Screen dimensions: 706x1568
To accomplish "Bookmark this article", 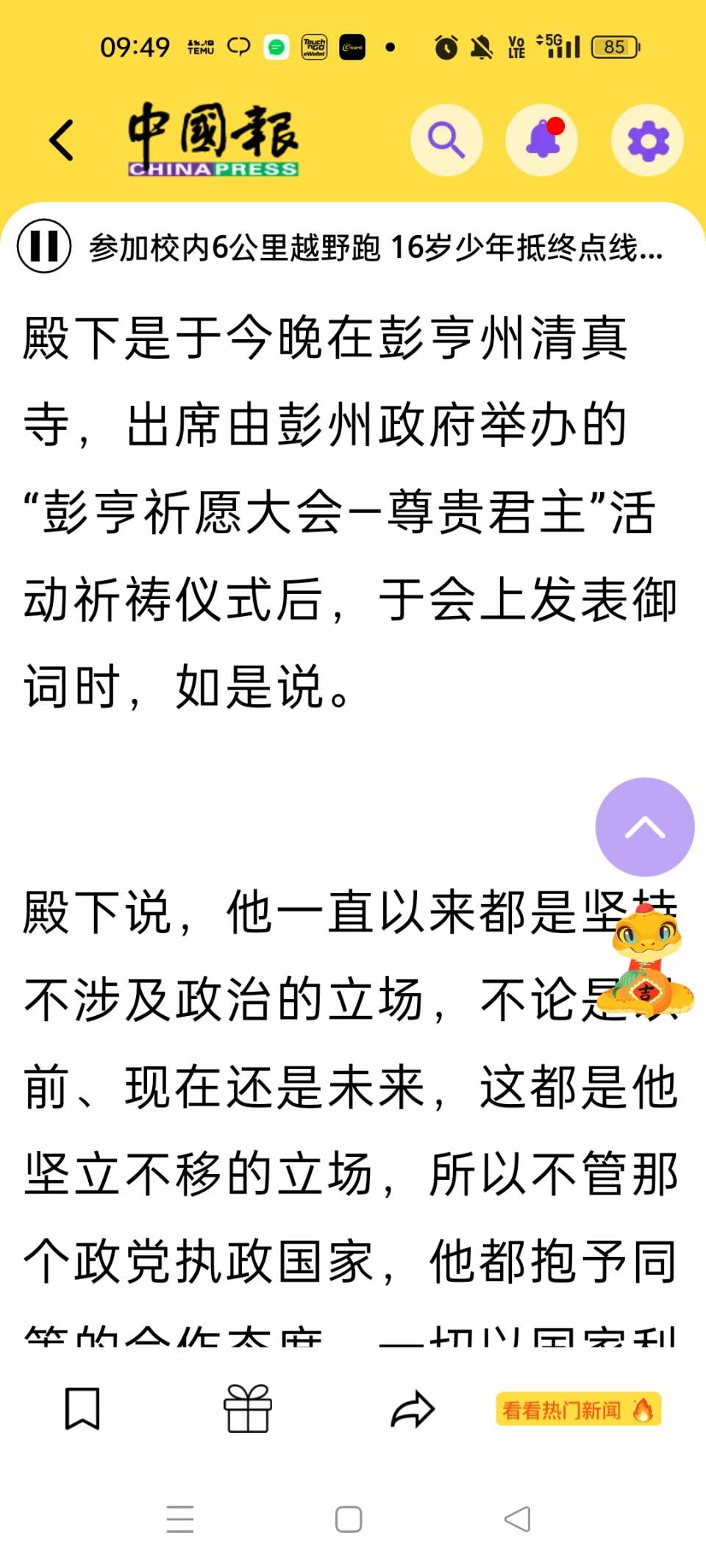I will tap(82, 1408).
